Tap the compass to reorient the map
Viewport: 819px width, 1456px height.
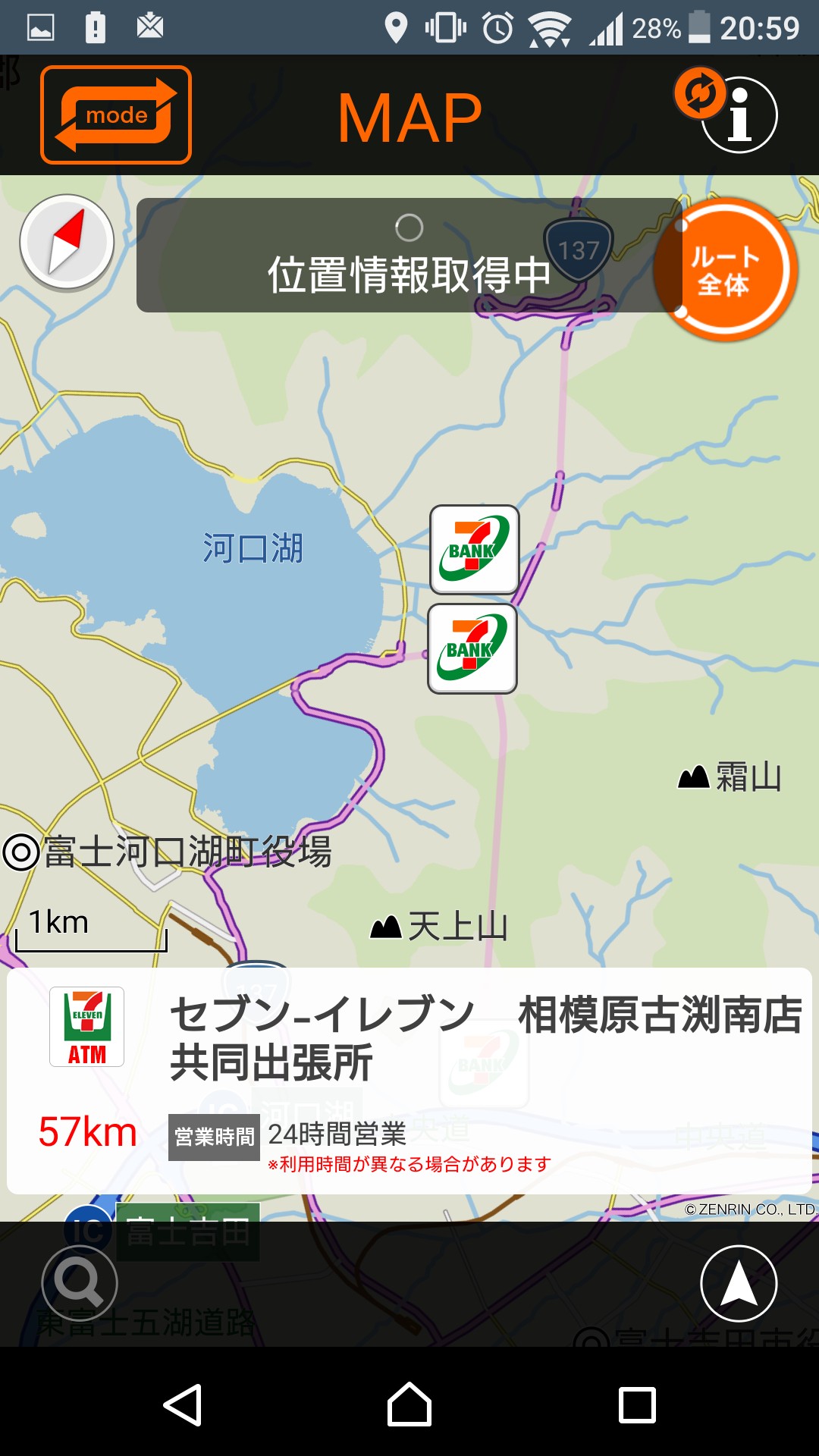(67, 243)
